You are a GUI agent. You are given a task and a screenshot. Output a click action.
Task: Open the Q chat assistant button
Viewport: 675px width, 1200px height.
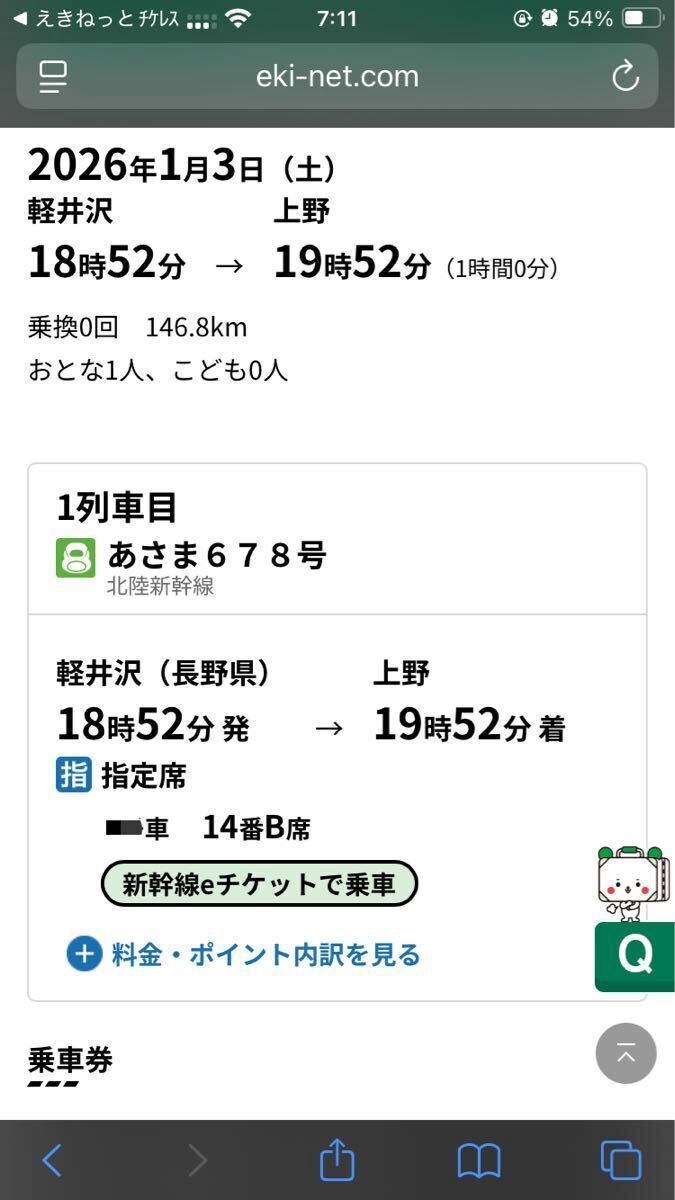[634, 955]
